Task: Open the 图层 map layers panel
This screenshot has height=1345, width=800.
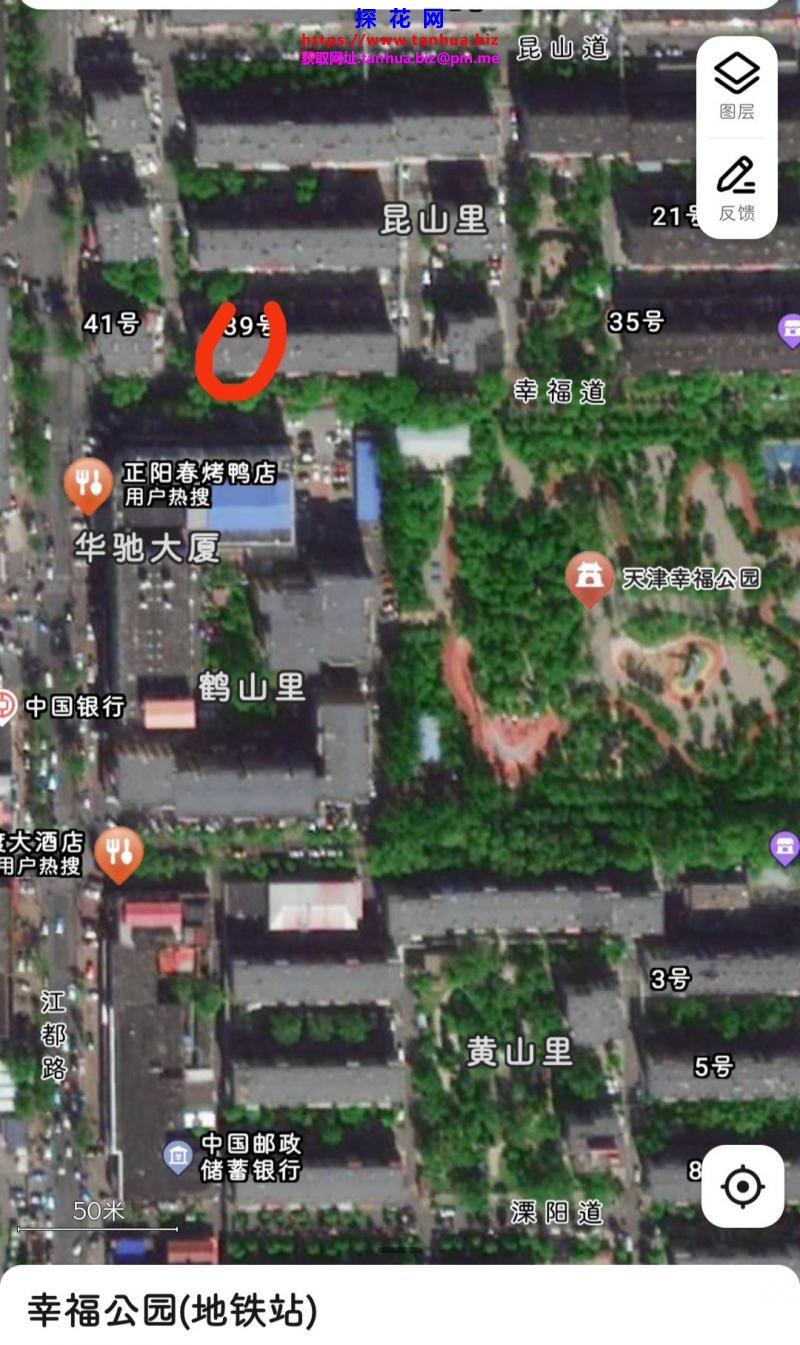Action: [736, 85]
